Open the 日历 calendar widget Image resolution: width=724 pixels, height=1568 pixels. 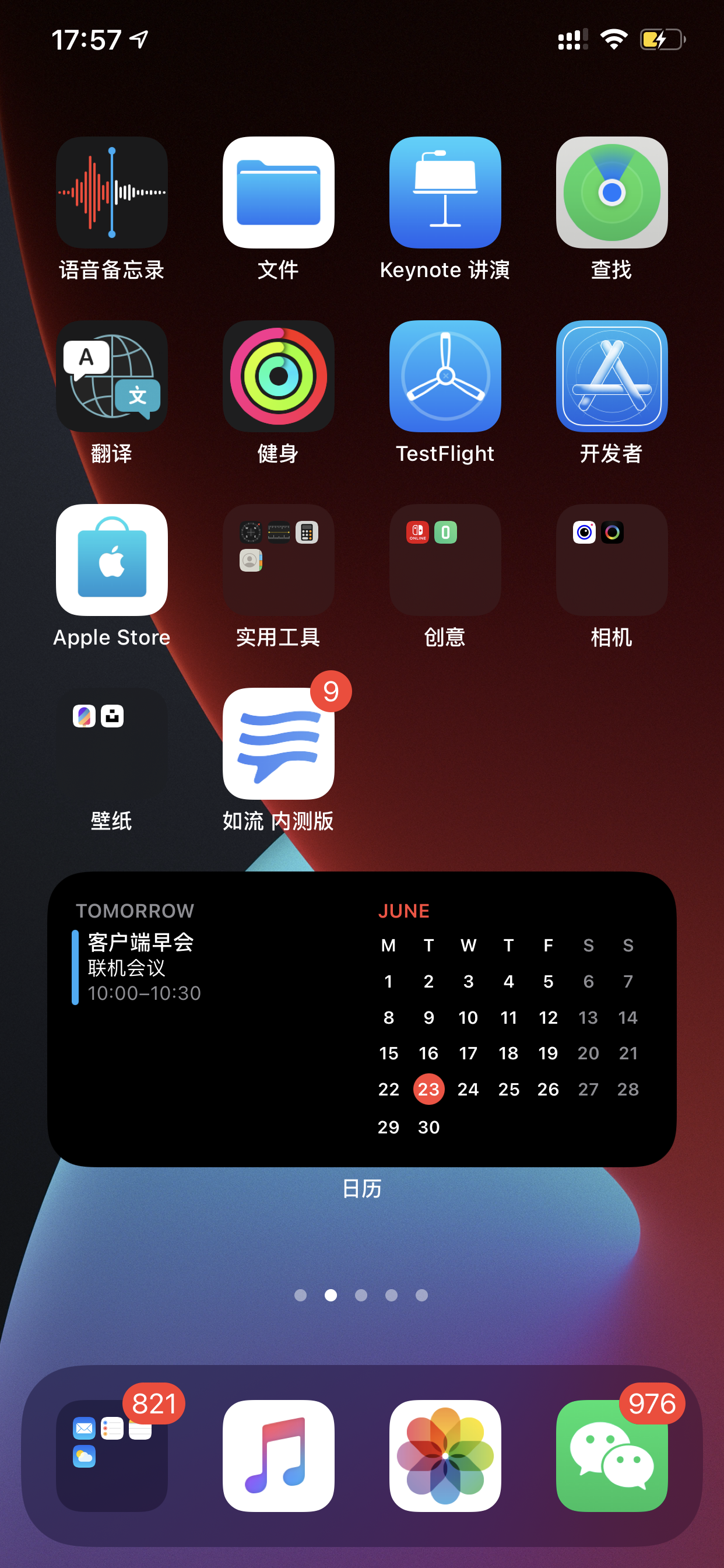click(362, 1019)
